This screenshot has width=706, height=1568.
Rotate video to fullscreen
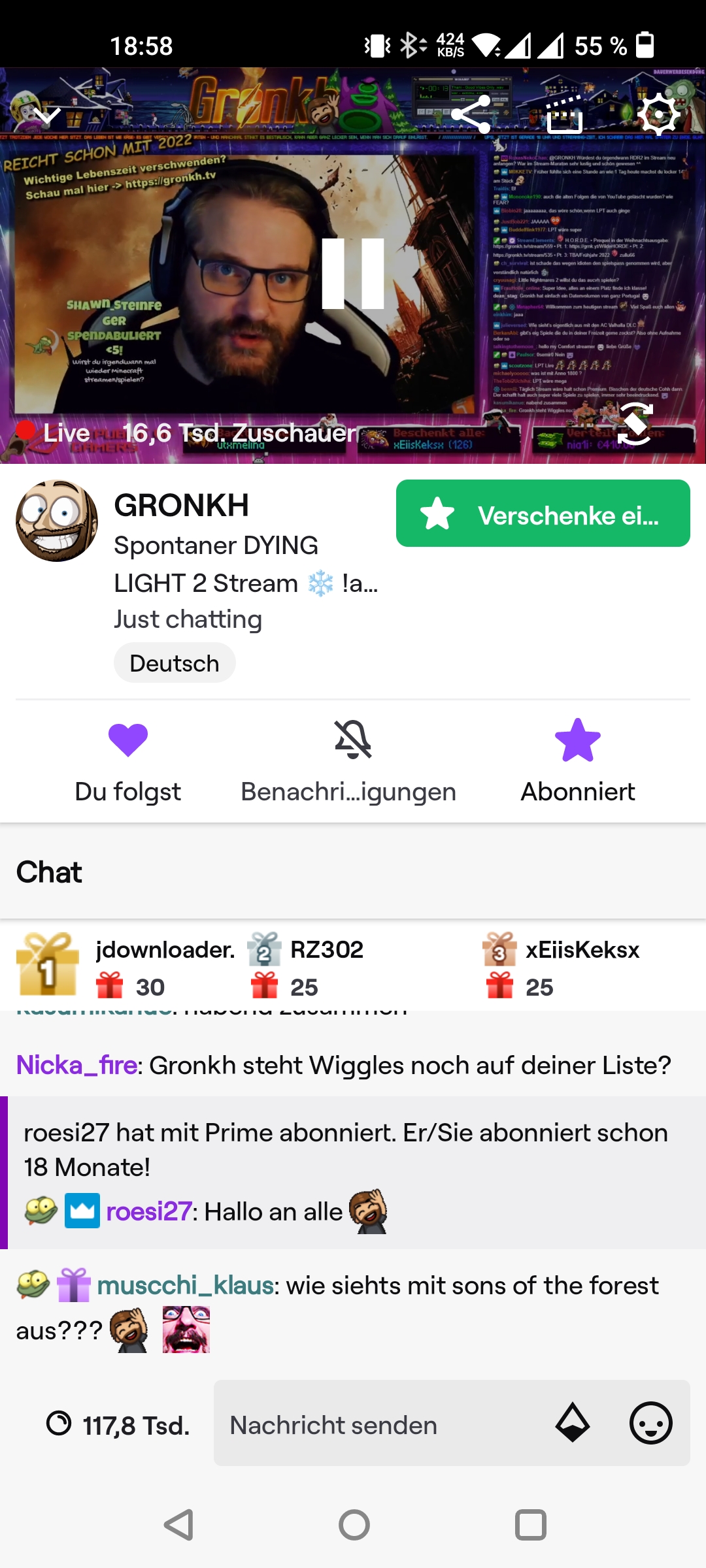[635, 424]
